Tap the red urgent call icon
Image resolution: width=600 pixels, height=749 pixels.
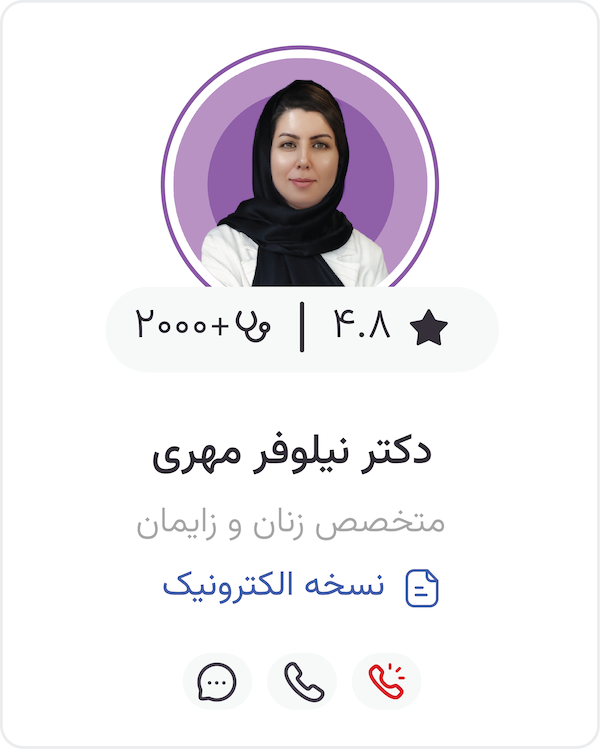387,682
